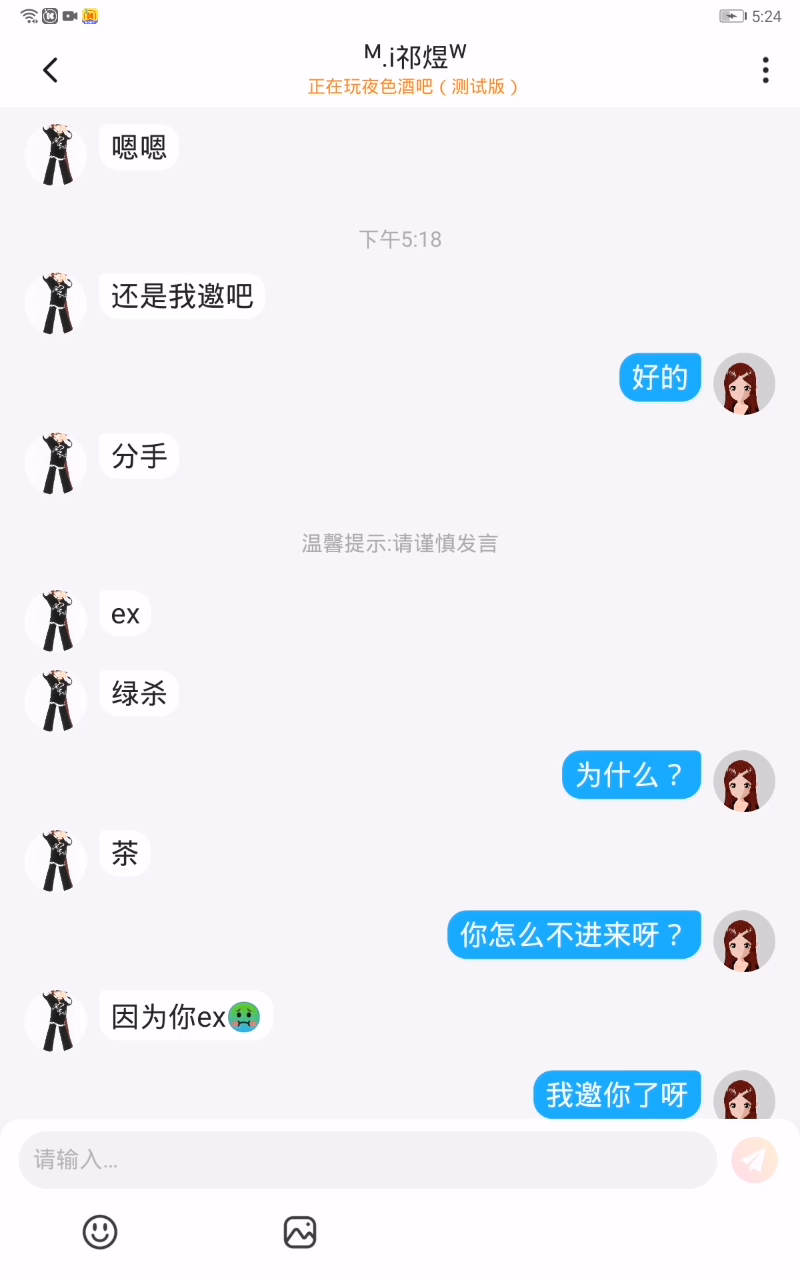The height and width of the screenshot is (1280, 800).
Task: Tap the 请输入 message input field
Action: click(x=368, y=1160)
